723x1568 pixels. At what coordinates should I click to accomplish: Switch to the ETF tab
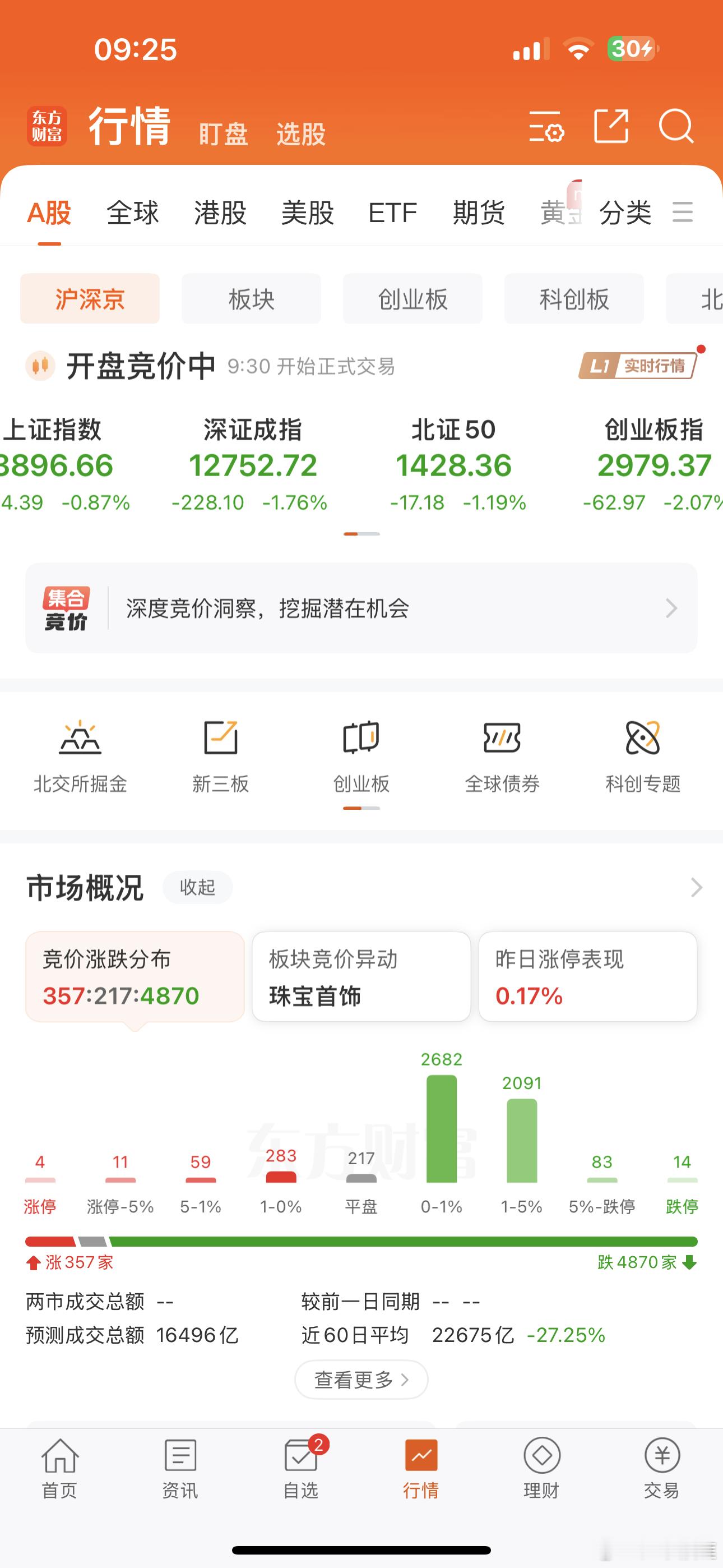pos(392,214)
